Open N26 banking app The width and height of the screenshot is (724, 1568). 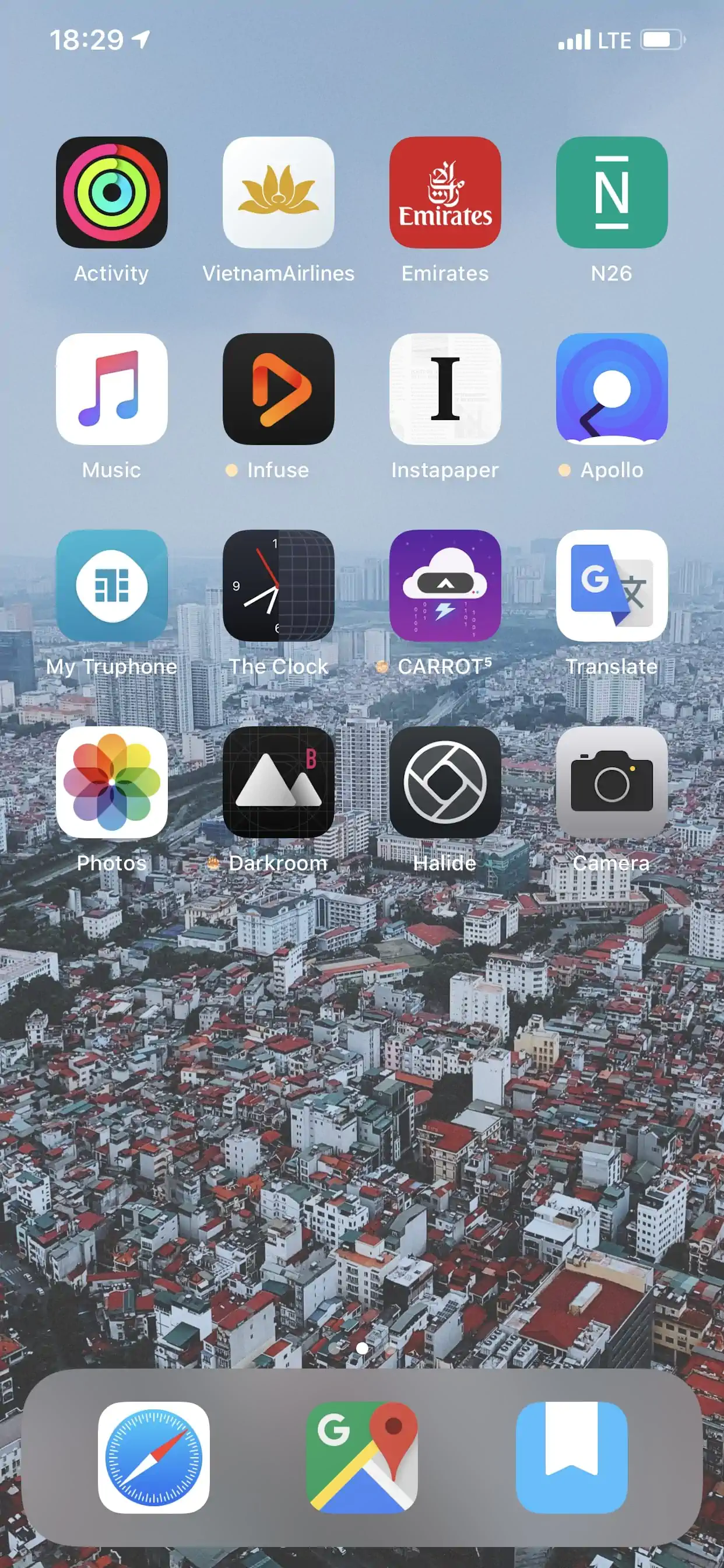(611, 192)
